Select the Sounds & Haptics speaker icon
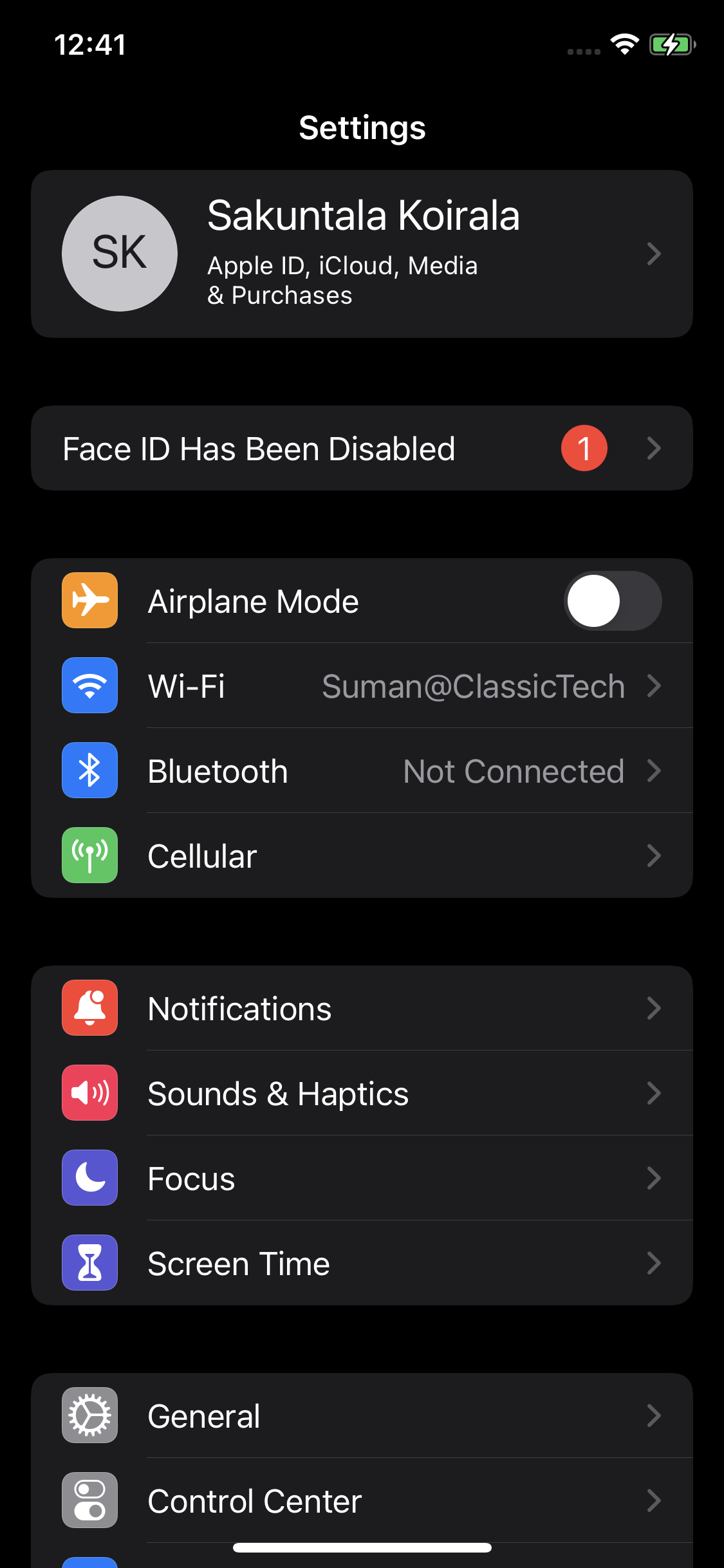 click(x=89, y=1093)
